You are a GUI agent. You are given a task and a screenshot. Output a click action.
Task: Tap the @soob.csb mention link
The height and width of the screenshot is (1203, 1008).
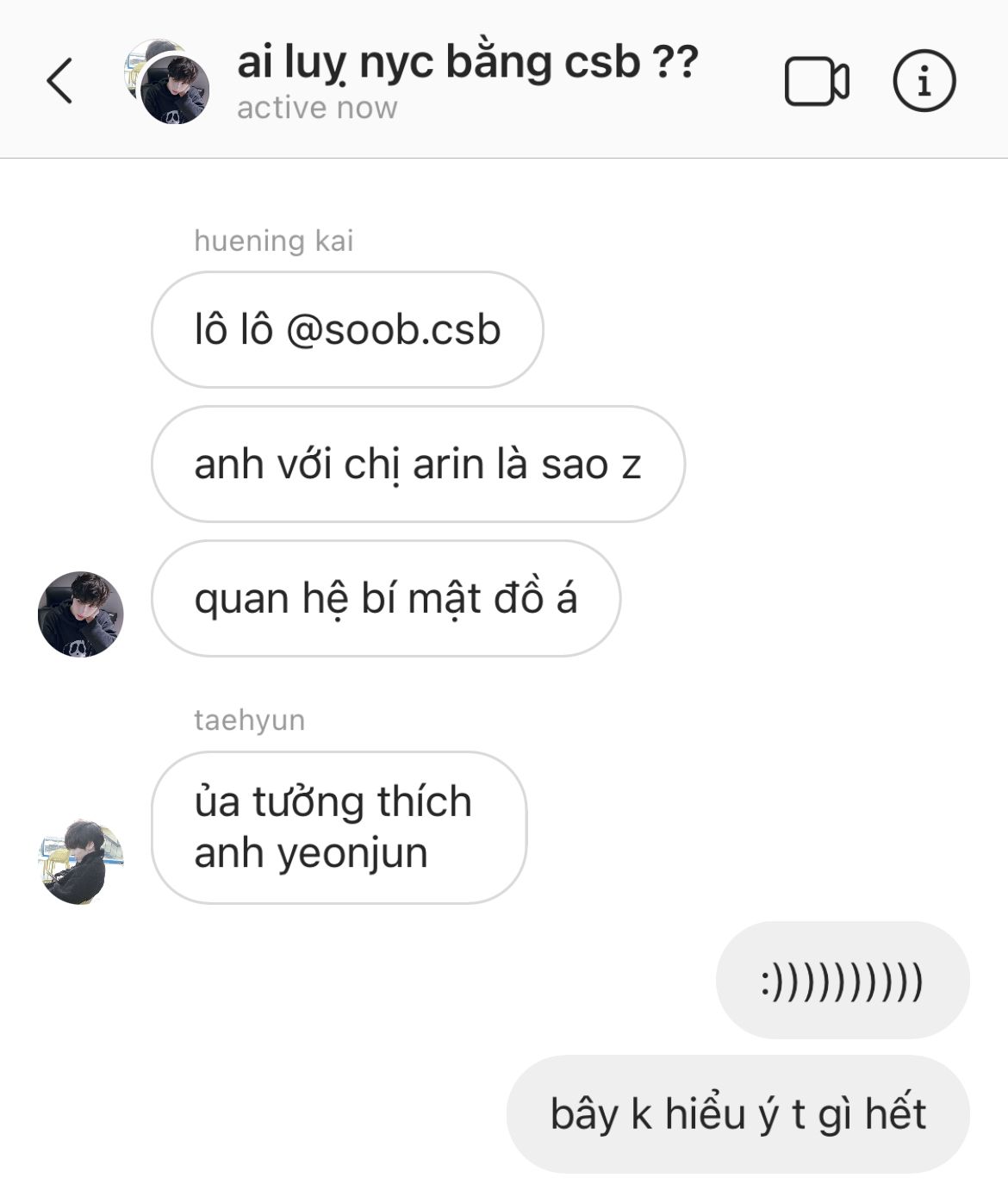(393, 330)
